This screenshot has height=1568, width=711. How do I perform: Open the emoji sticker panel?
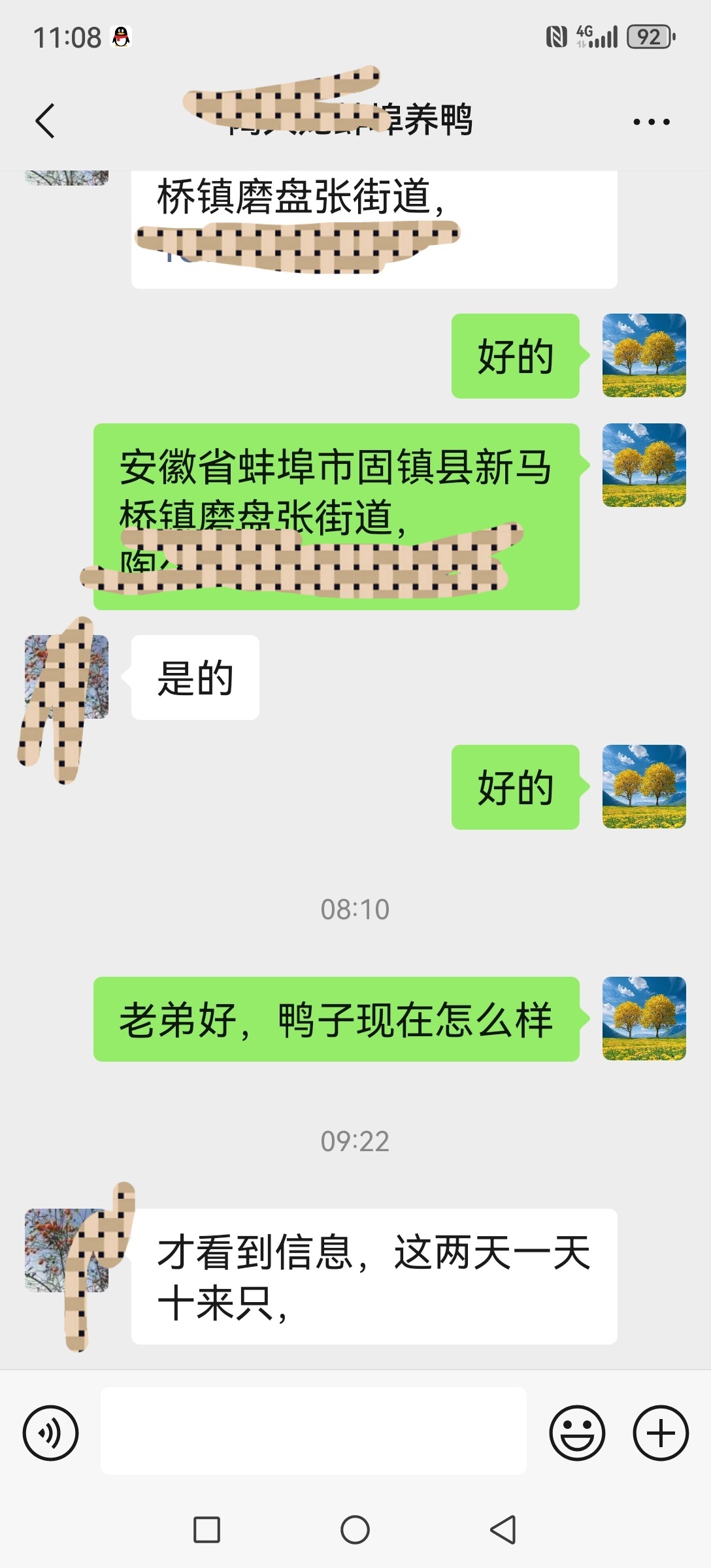coord(577,1433)
